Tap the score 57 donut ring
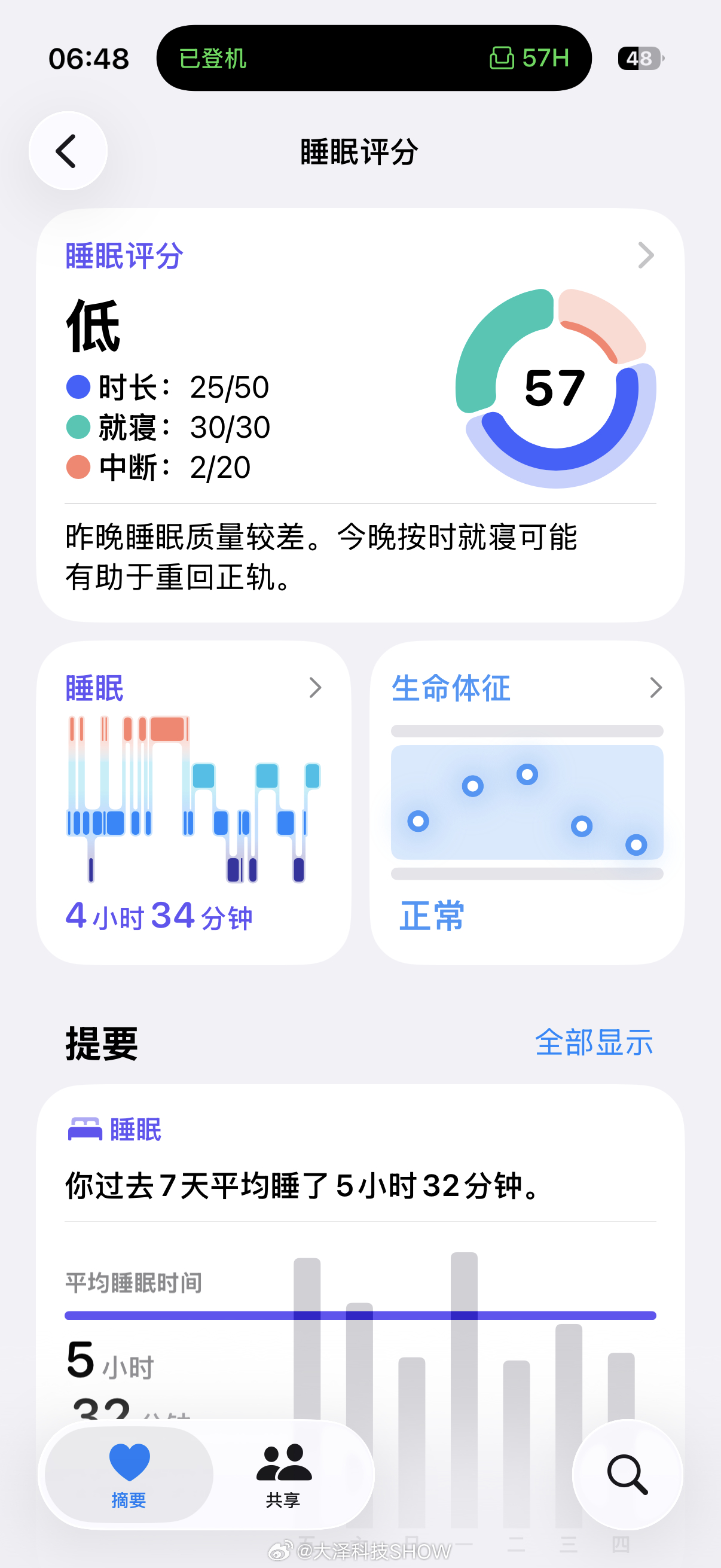This screenshot has width=721, height=1568. click(555, 387)
